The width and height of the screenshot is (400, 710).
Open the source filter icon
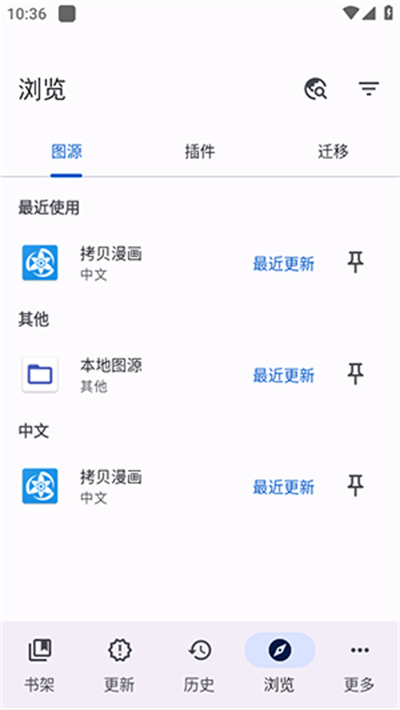(x=369, y=89)
